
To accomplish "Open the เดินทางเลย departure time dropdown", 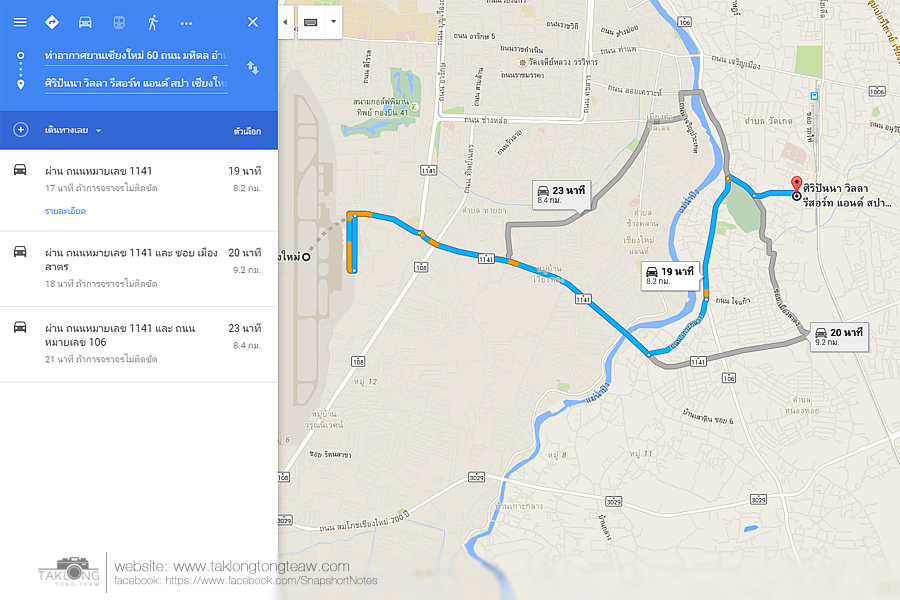I will coord(73,131).
